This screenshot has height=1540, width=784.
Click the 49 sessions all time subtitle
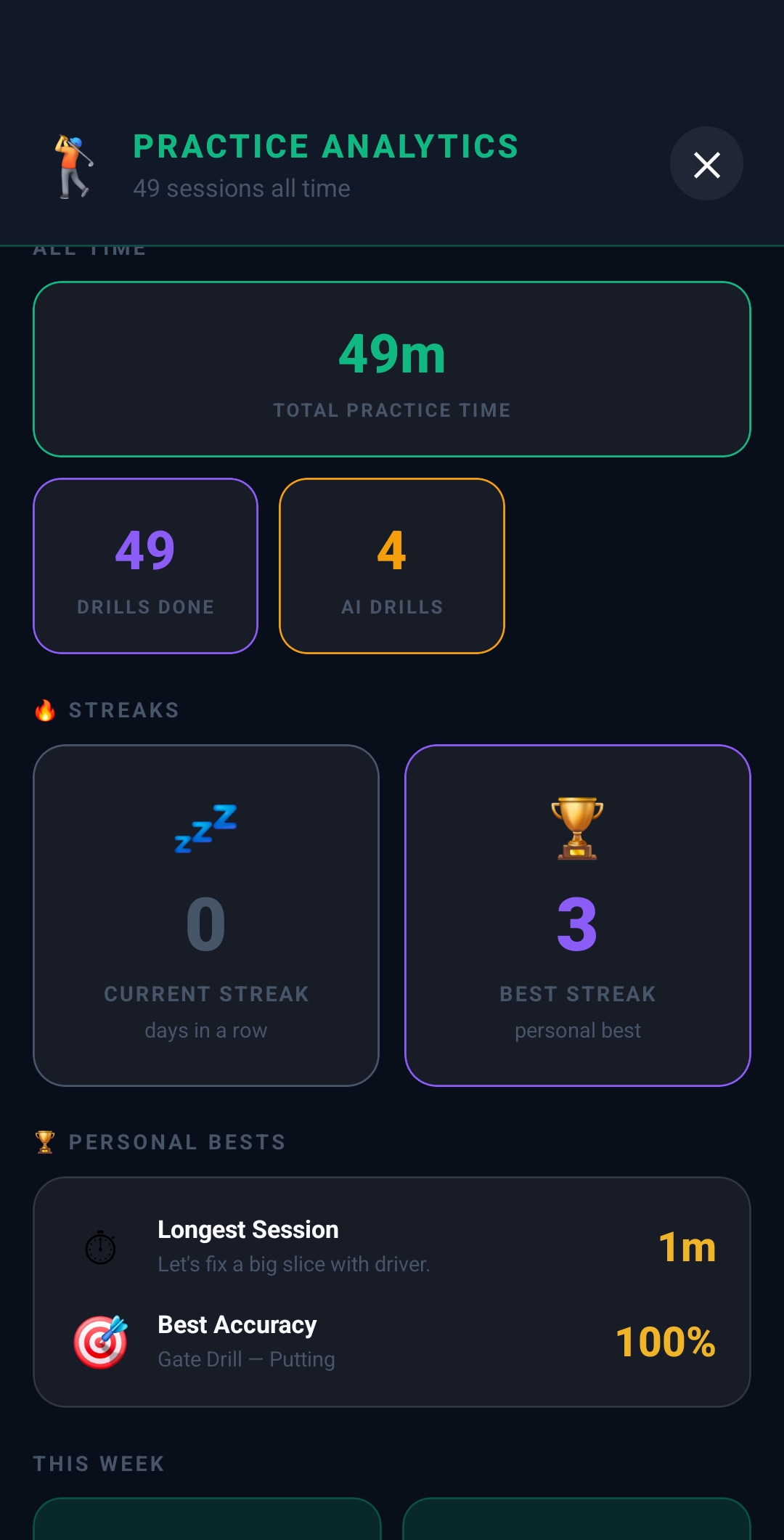coord(242,188)
